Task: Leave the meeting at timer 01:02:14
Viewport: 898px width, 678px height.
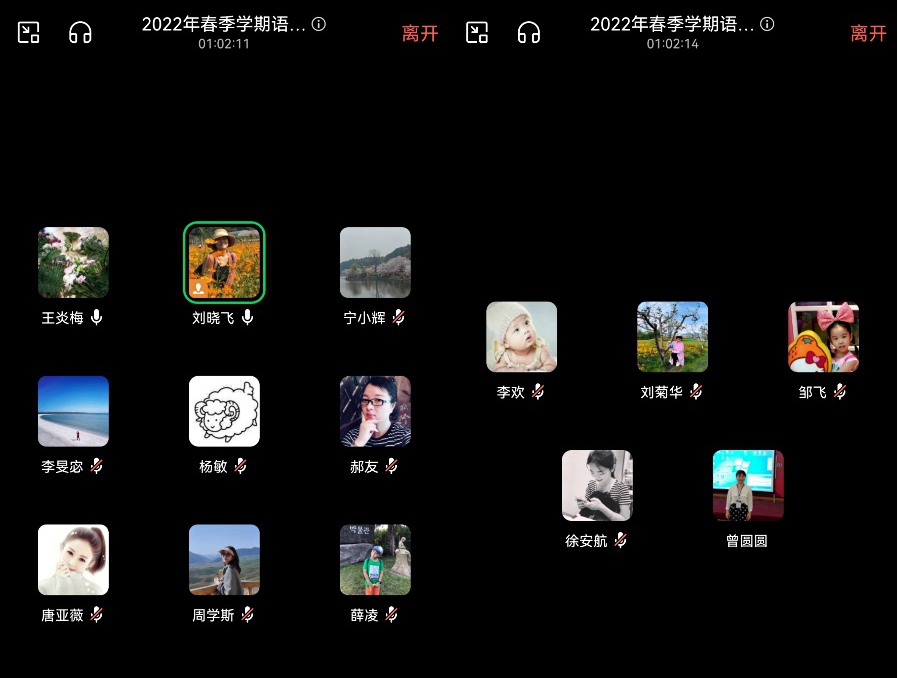Action: (x=868, y=33)
